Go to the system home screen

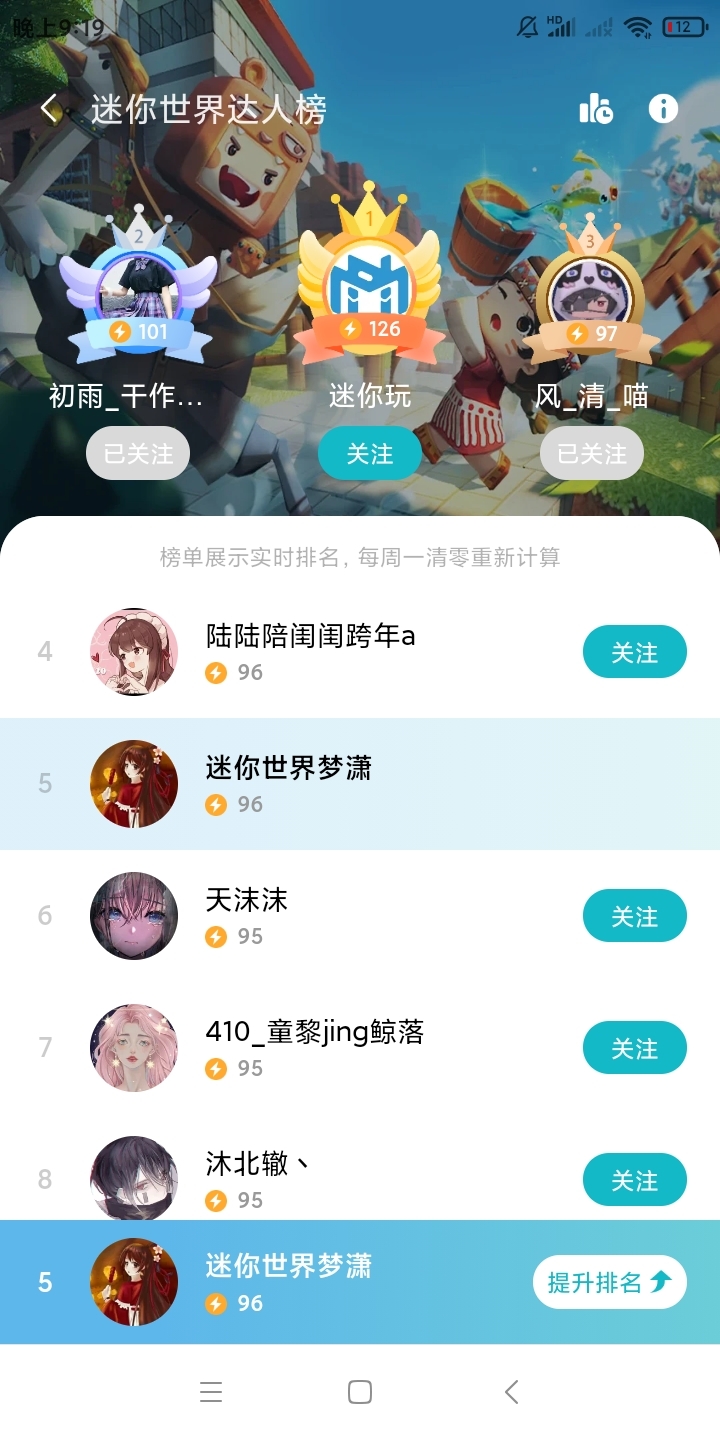tap(360, 1392)
